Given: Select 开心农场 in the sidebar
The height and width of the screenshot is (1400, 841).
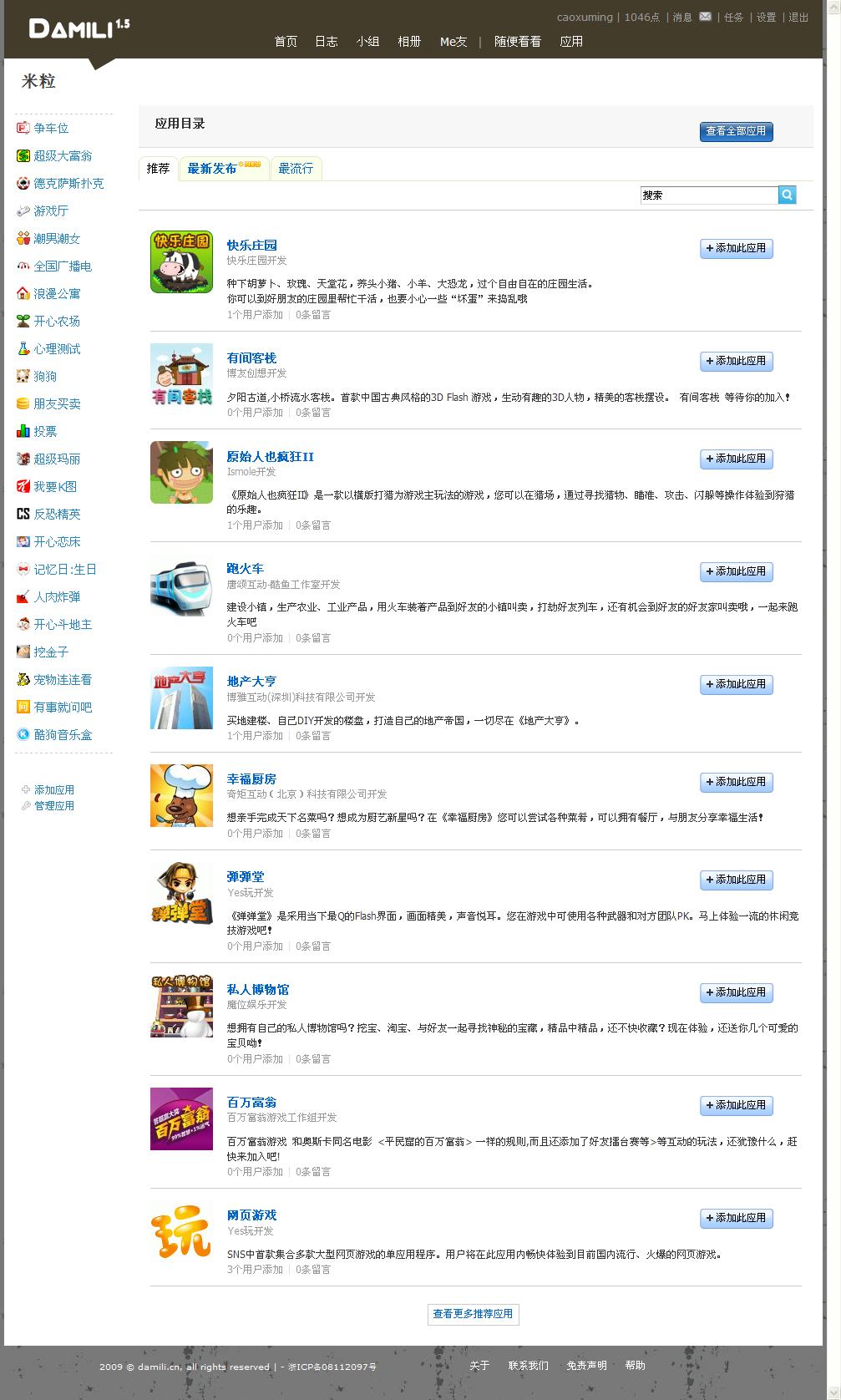Looking at the screenshot, I should [x=57, y=321].
